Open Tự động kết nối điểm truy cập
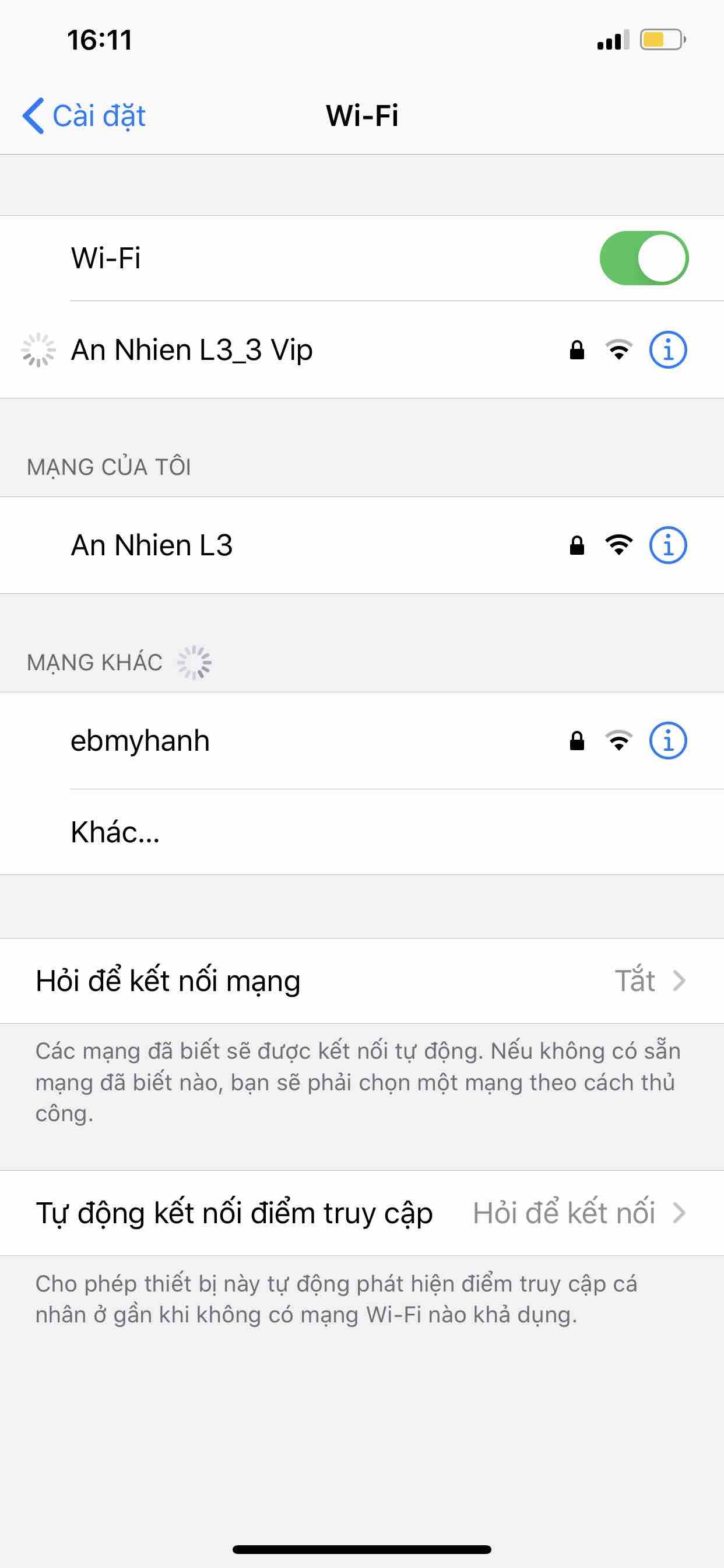 click(x=361, y=1213)
